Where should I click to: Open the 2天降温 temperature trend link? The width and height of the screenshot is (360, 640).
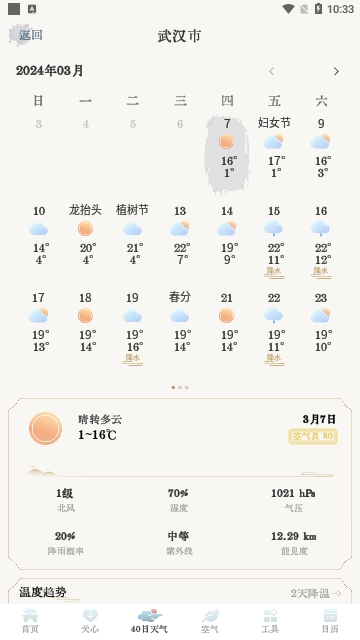pos(316,593)
